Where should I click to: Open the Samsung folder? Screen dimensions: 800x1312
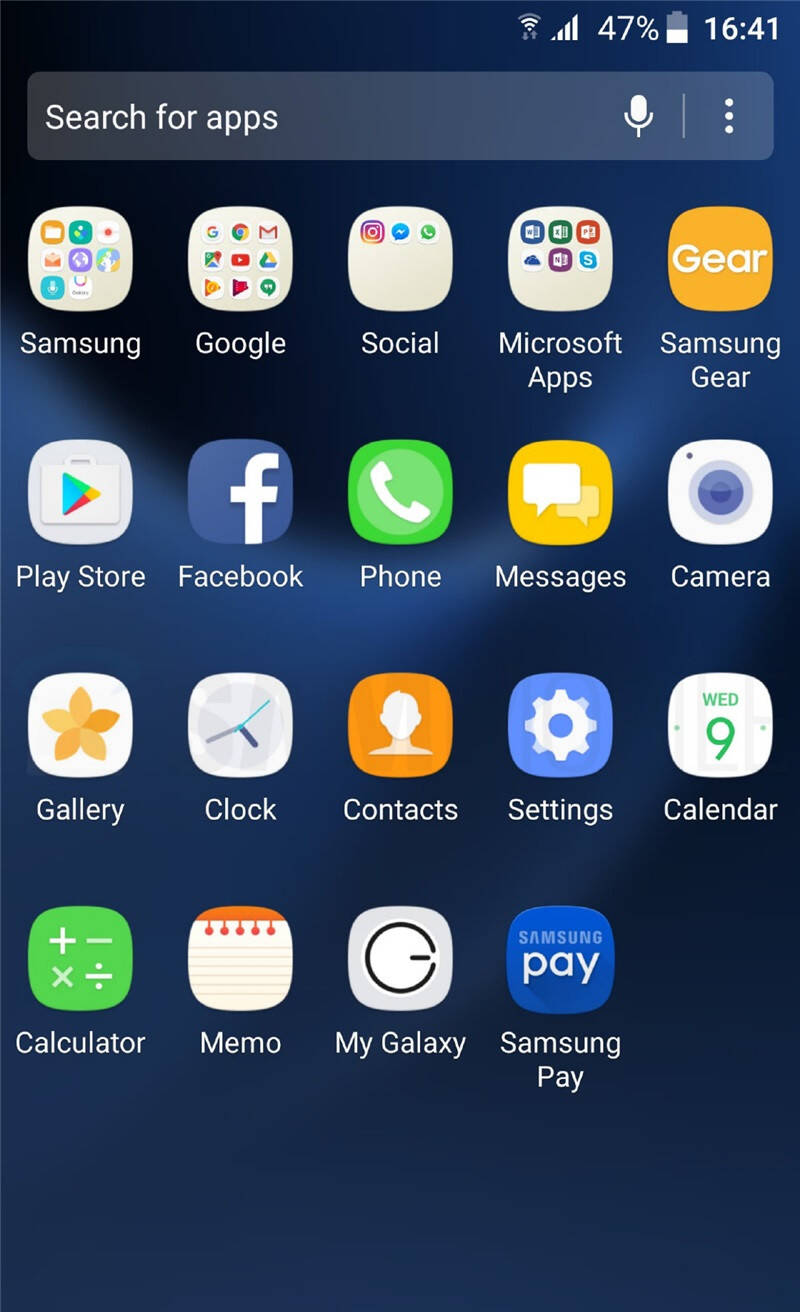80,259
